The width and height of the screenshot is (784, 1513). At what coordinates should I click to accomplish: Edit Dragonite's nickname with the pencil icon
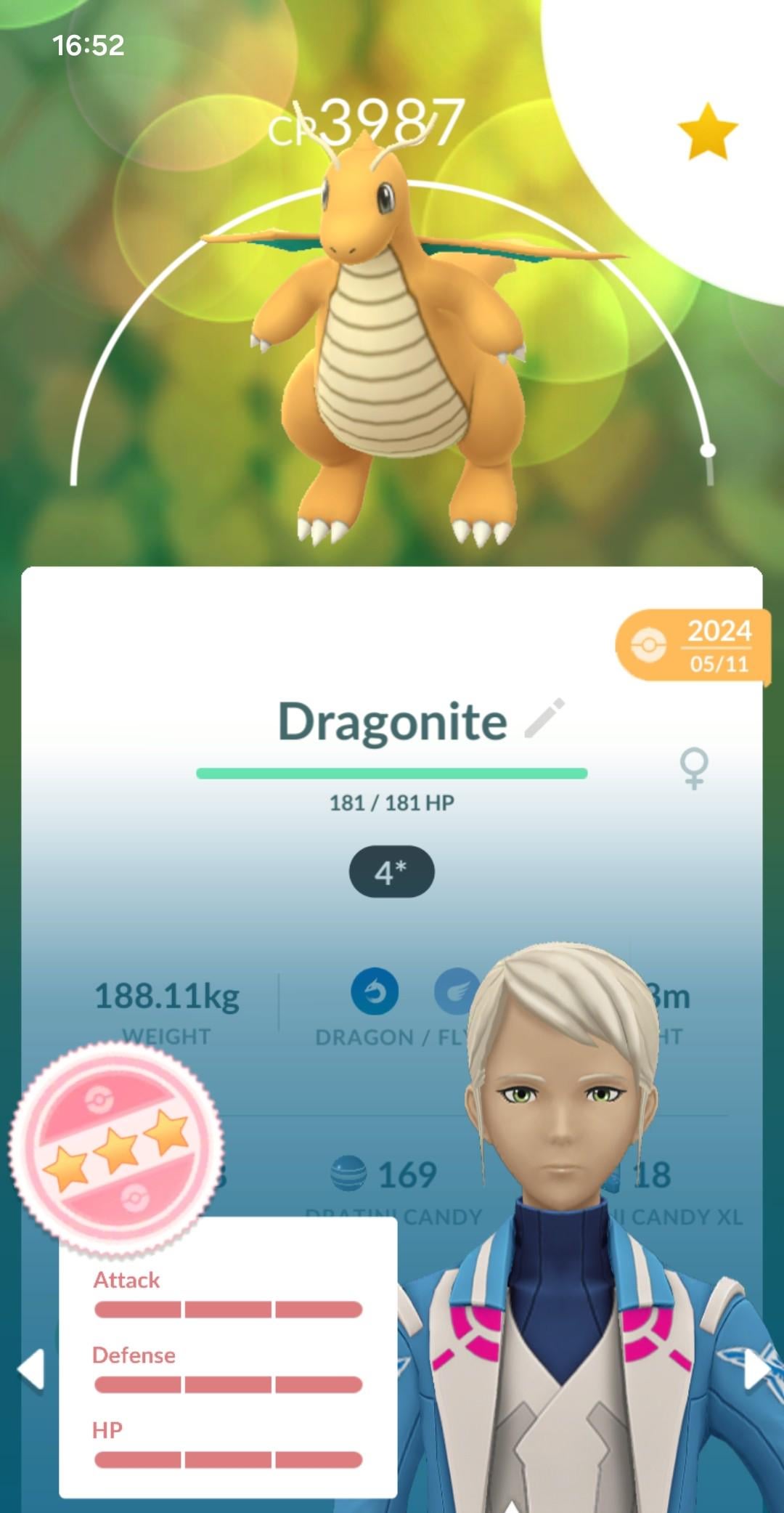(x=544, y=718)
